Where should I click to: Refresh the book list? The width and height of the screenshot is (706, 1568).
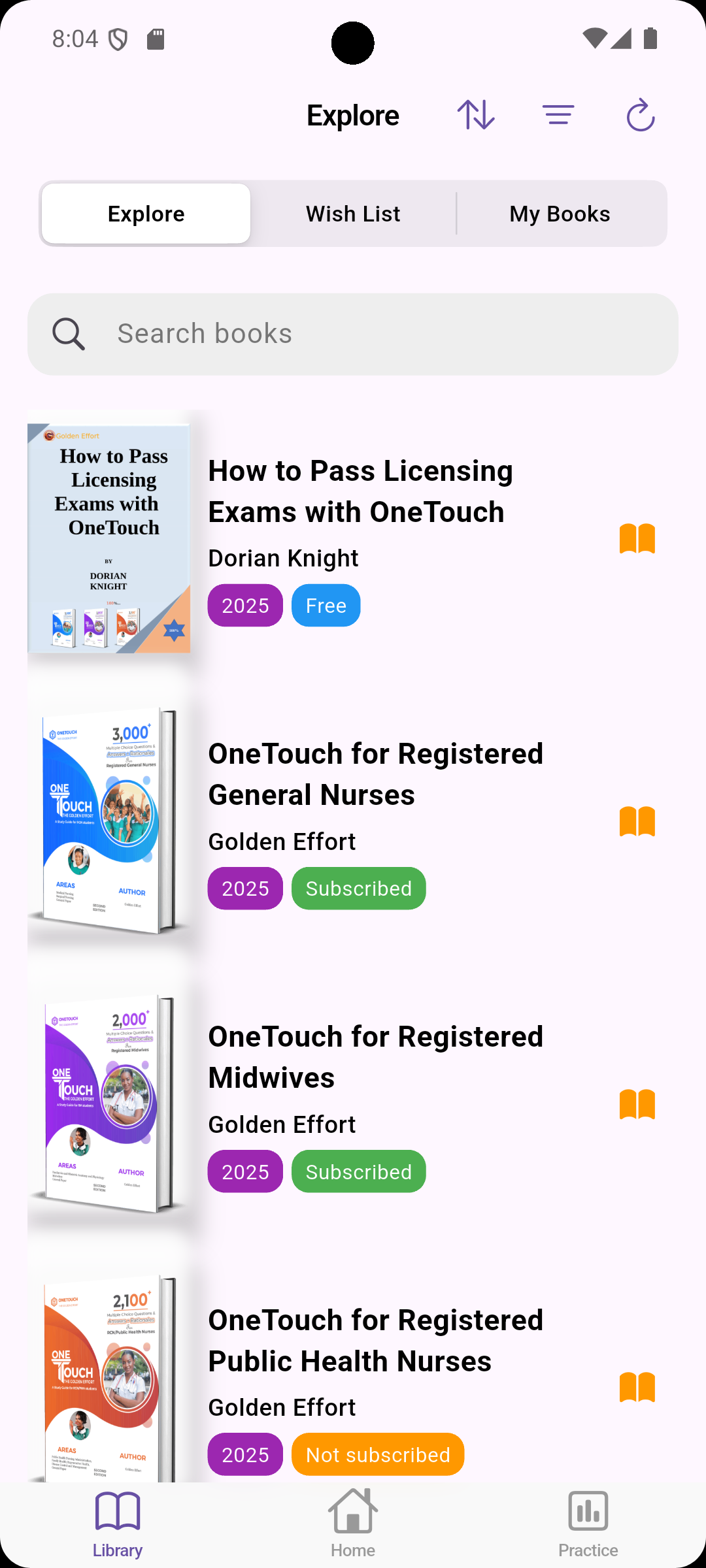click(641, 115)
